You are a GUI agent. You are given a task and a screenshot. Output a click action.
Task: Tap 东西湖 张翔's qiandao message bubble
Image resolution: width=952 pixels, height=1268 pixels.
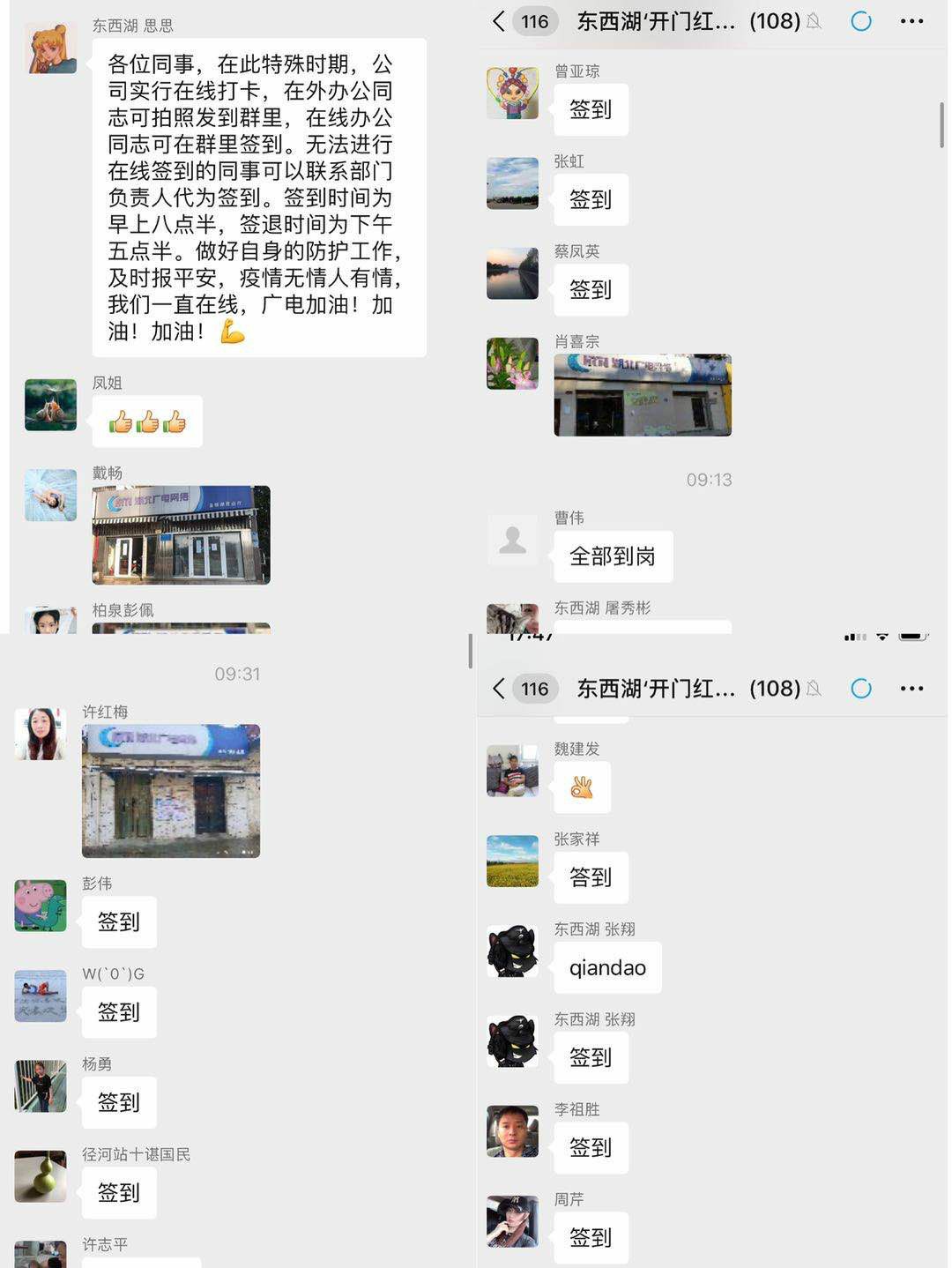(x=607, y=967)
